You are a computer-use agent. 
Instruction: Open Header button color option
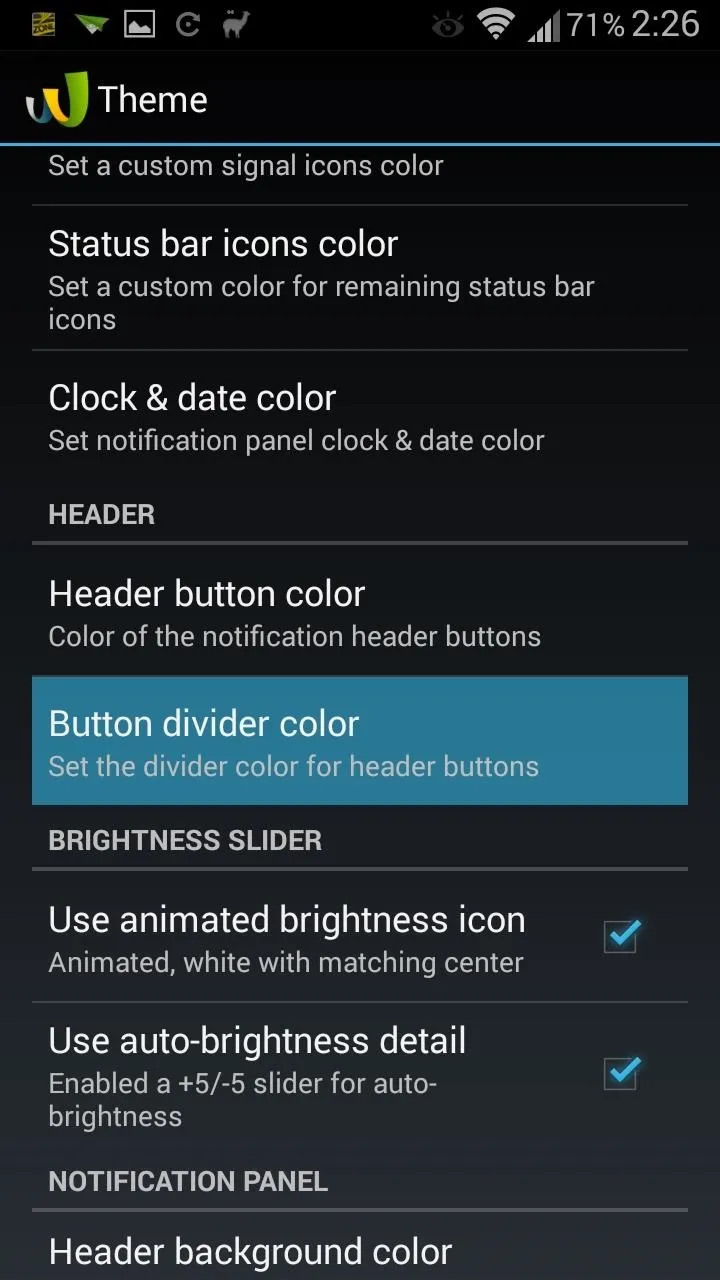[360, 612]
